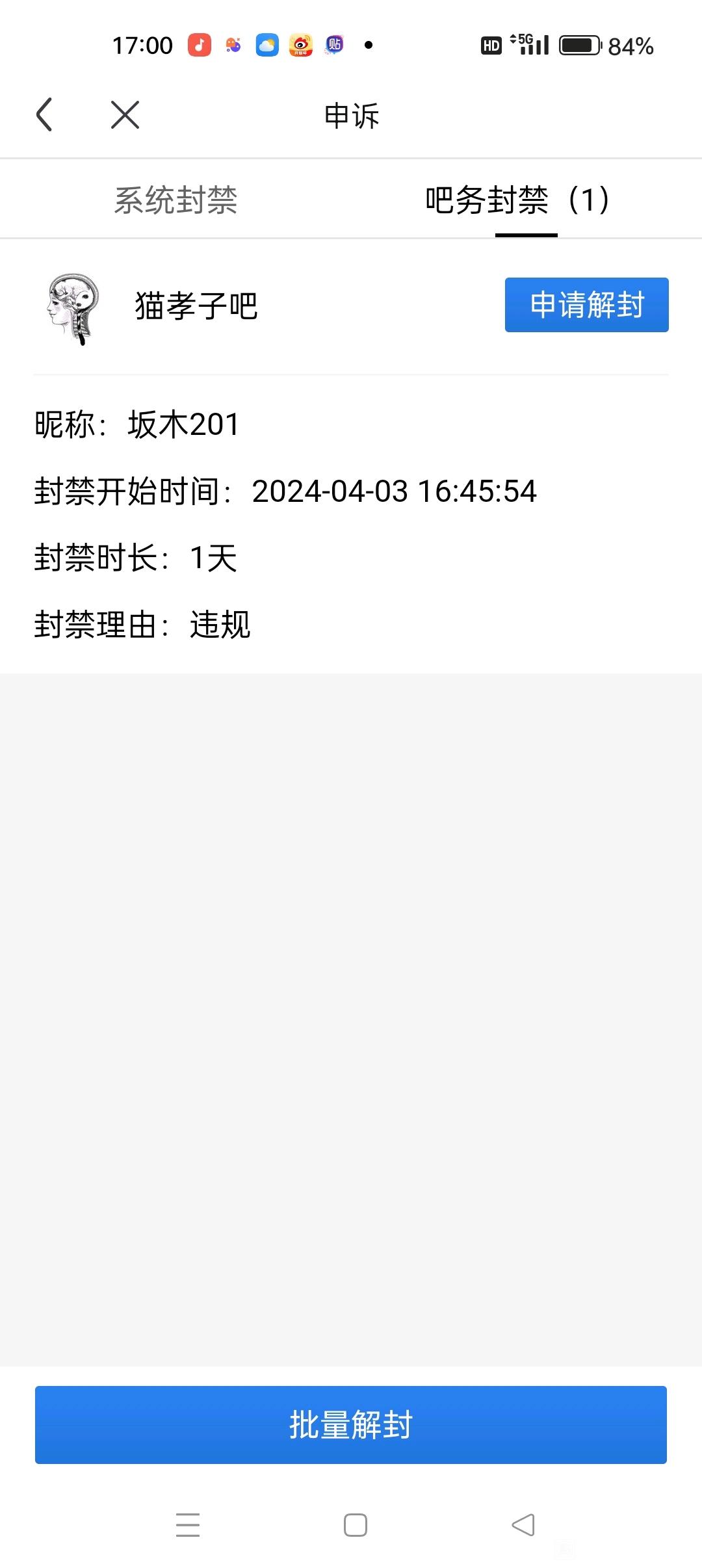702x1568 pixels.
Task: Close the 申诉 page
Action: (125, 115)
